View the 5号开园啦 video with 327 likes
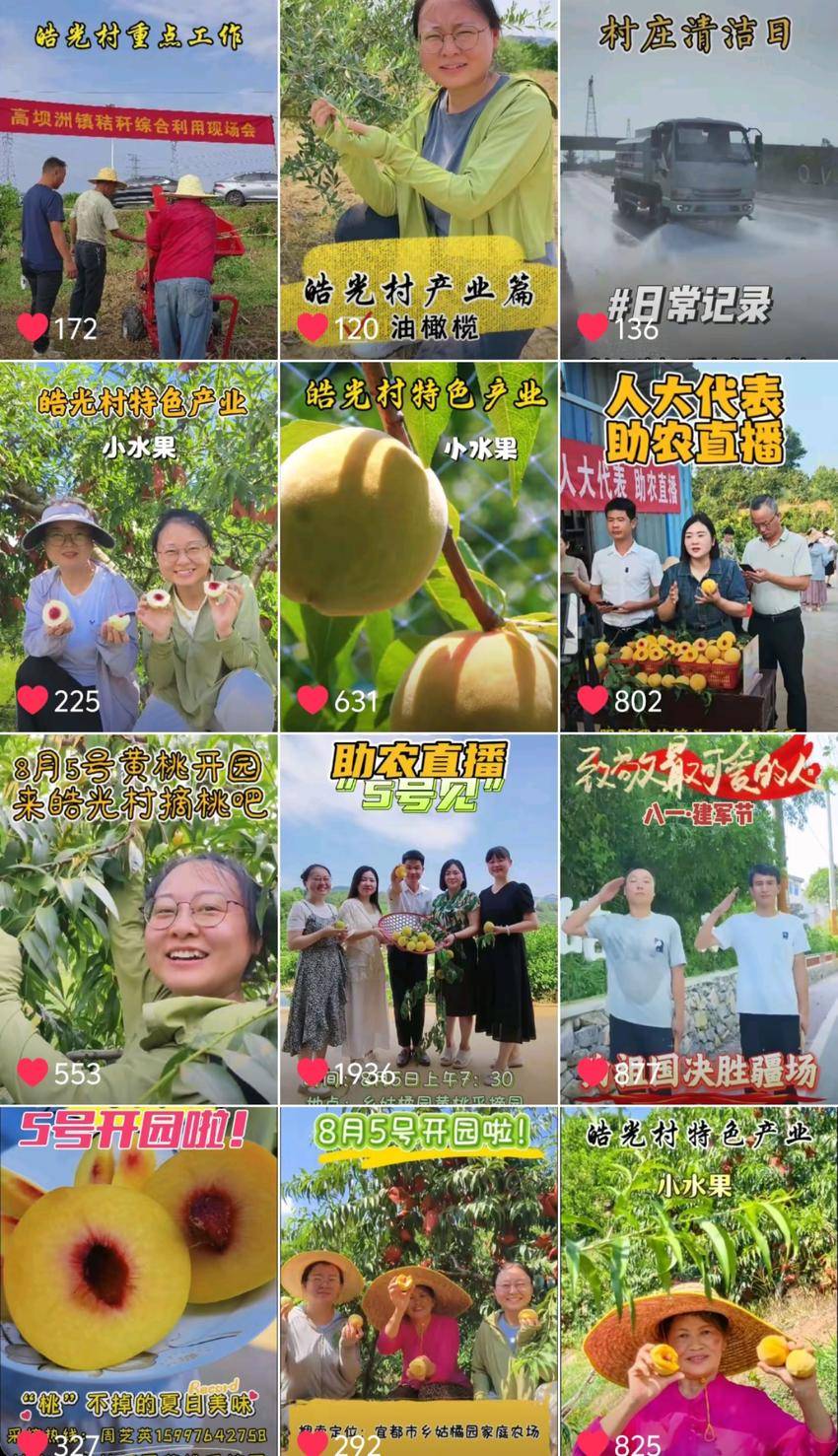The width and height of the screenshot is (838, 1456). [x=138, y=1282]
